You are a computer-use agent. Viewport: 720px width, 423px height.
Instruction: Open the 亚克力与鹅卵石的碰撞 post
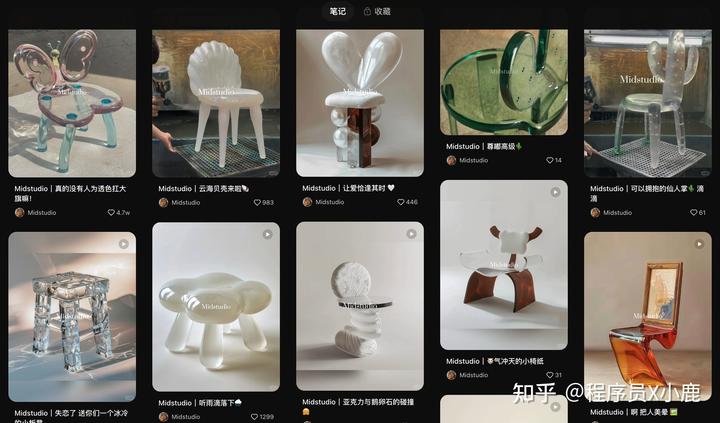[360, 306]
